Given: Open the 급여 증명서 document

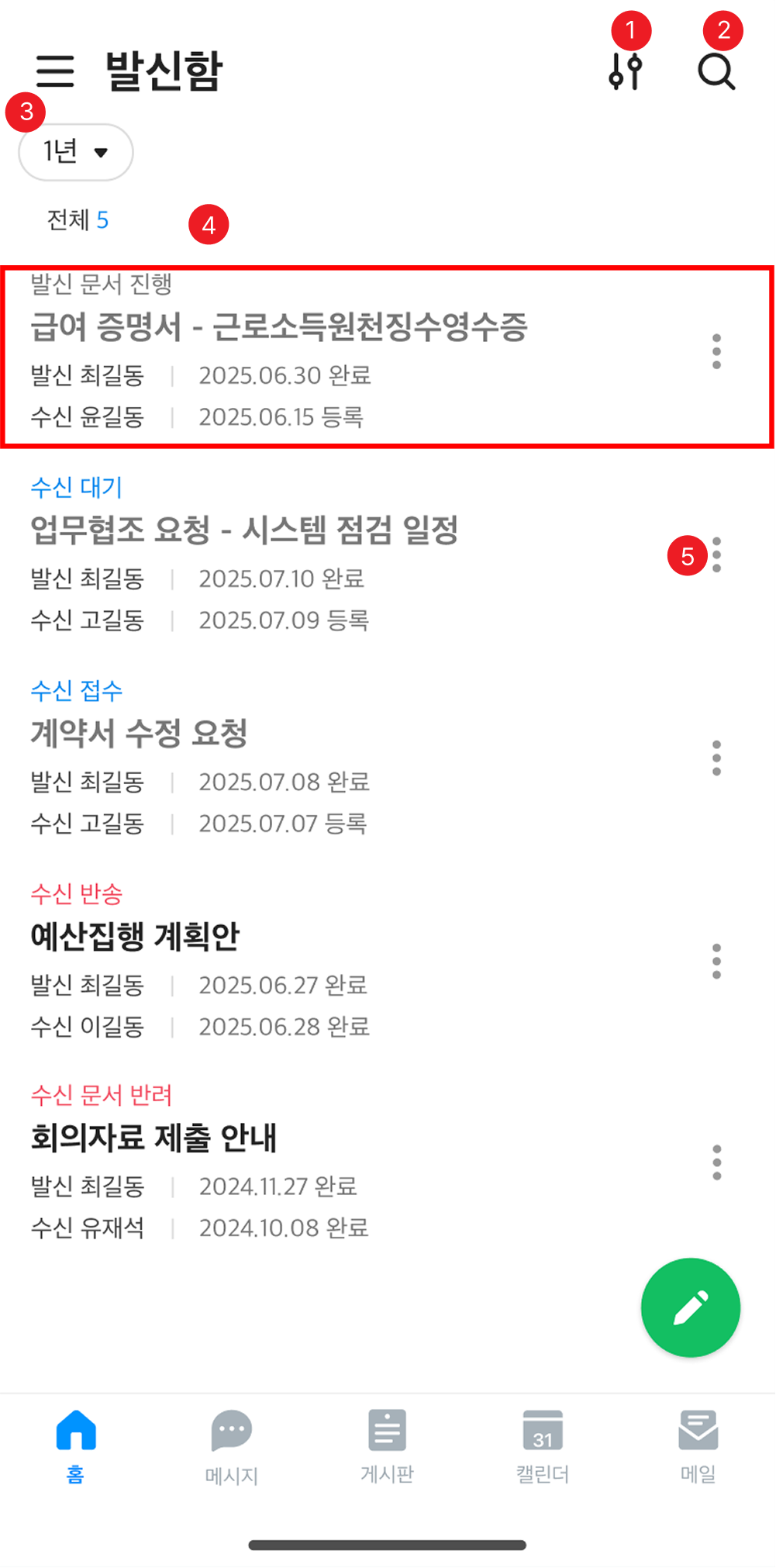Looking at the screenshot, I should [279, 327].
